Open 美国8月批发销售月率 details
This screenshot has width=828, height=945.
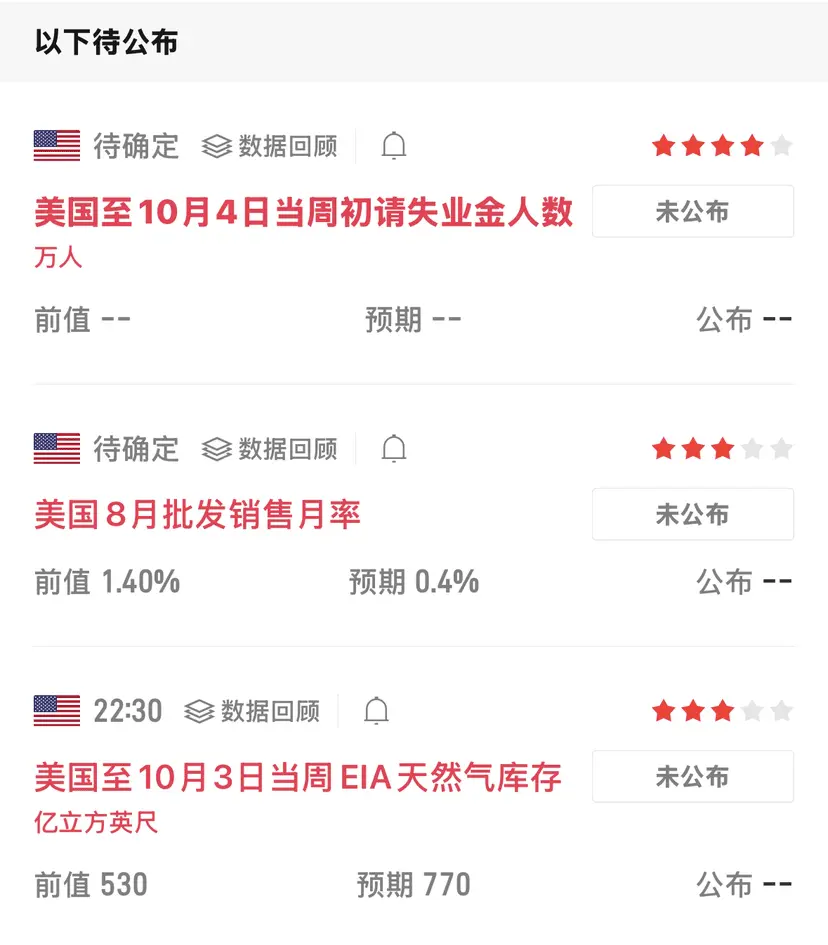(197, 515)
